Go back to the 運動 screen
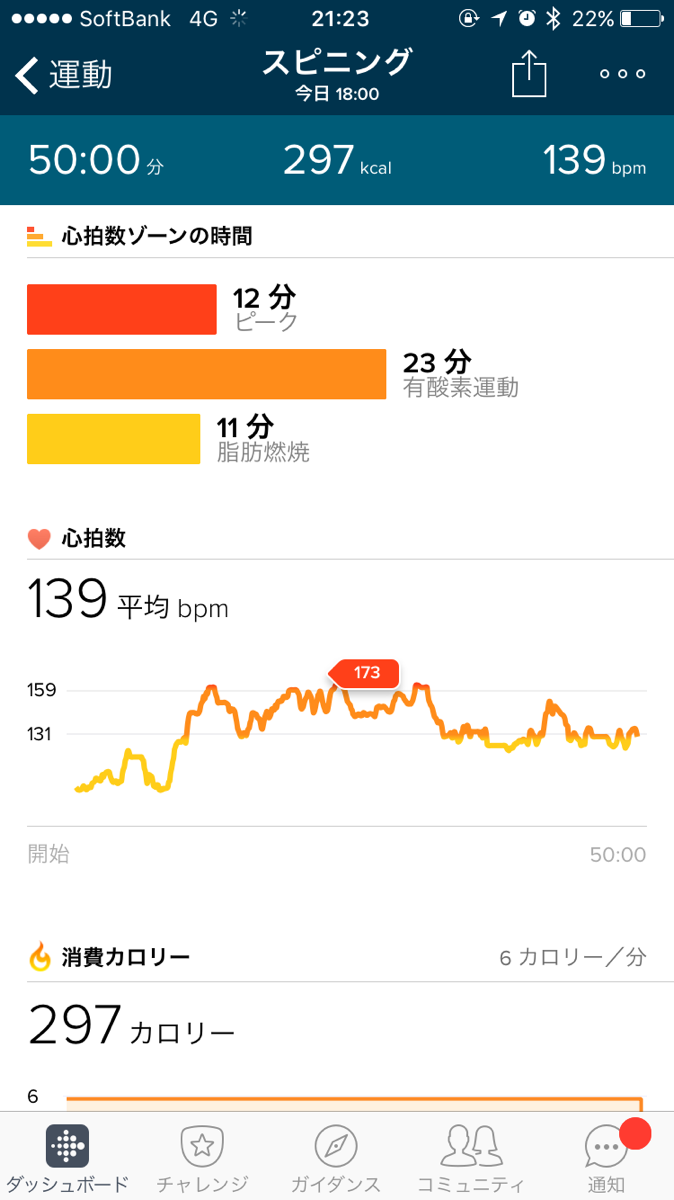This screenshot has width=674, height=1200. click(64, 75)
